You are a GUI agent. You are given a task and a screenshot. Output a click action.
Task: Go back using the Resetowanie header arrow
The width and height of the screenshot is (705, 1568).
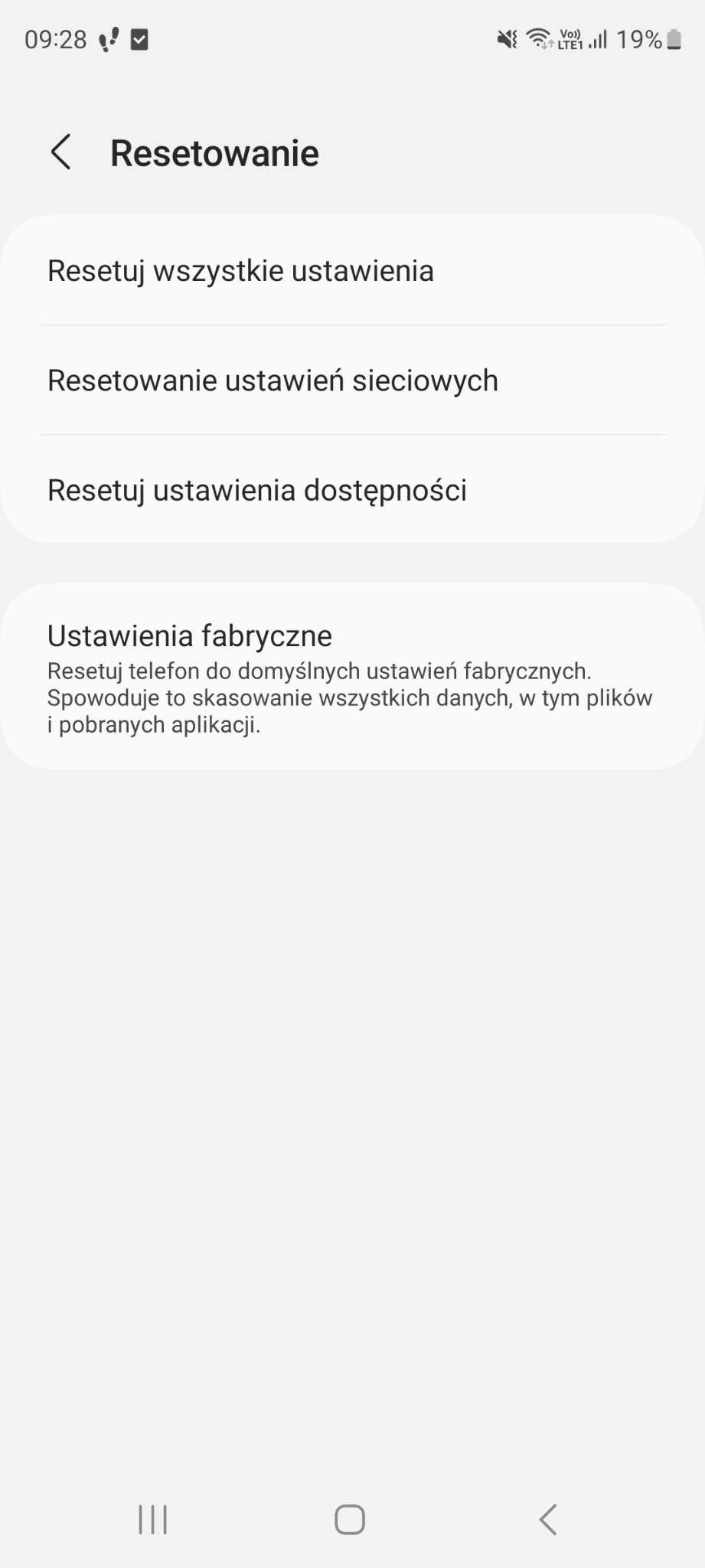61,152
